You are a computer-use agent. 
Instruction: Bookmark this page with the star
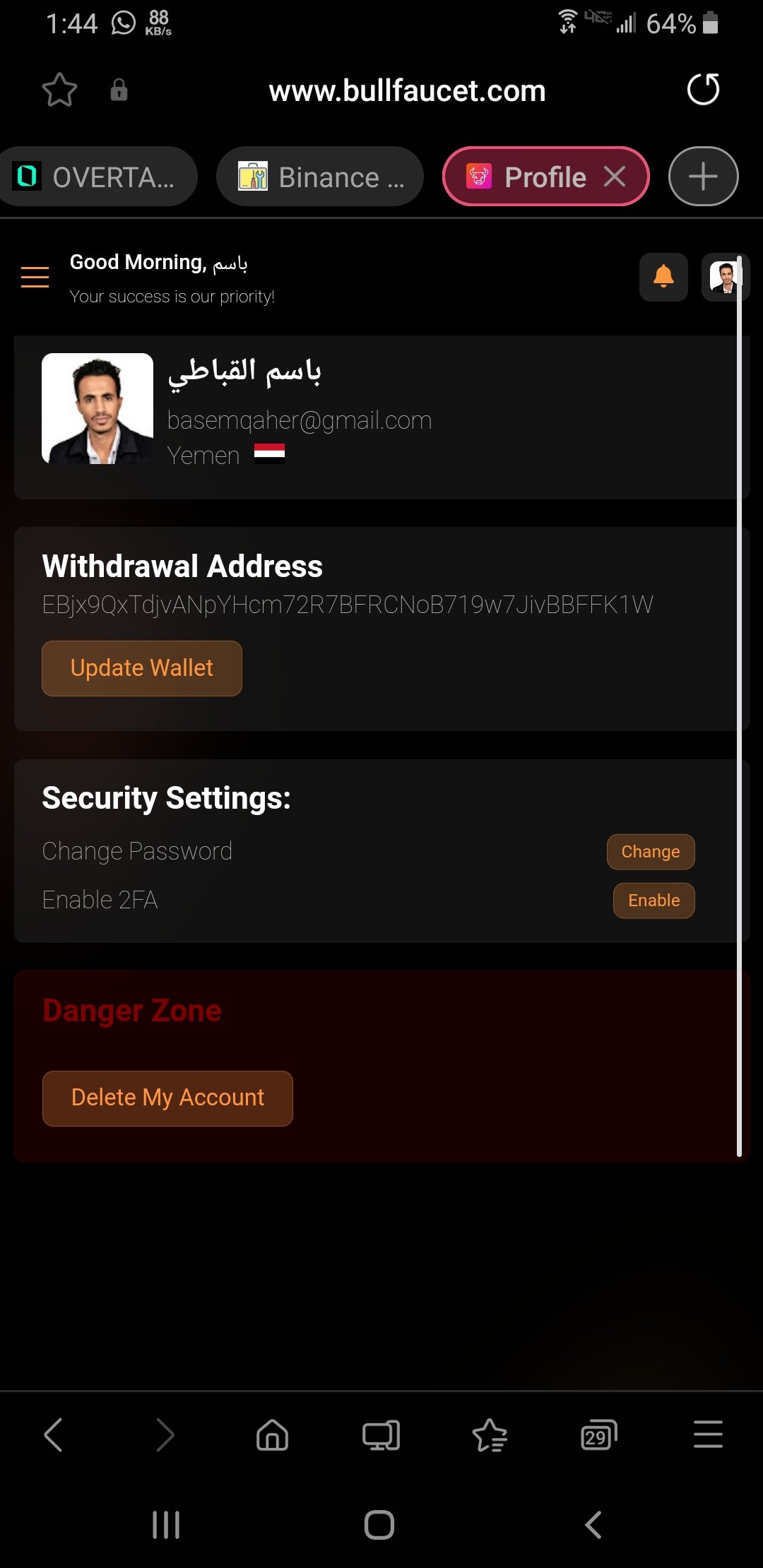(59, 90)
